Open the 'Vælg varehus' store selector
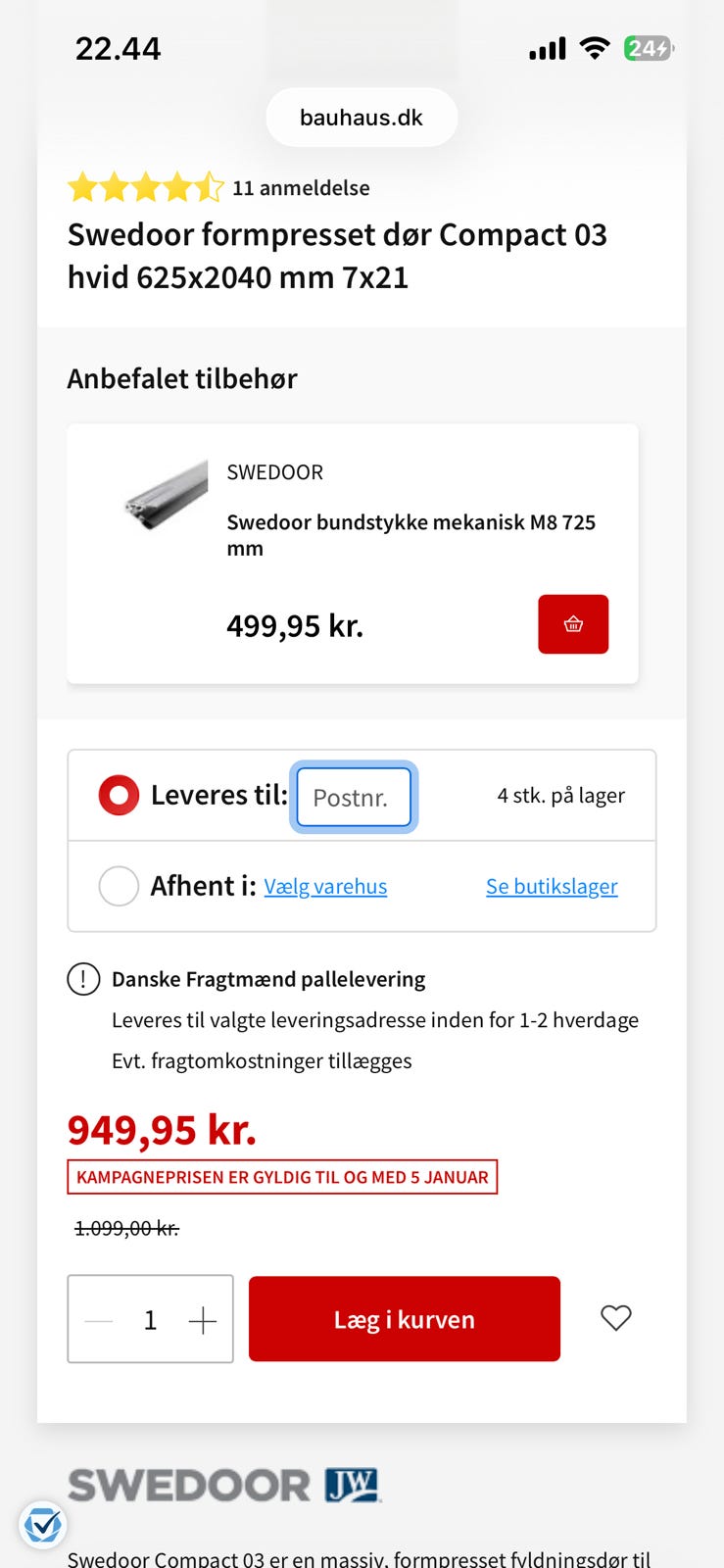This screenshot has width=724, height=1568. click(x=325, y=885)
